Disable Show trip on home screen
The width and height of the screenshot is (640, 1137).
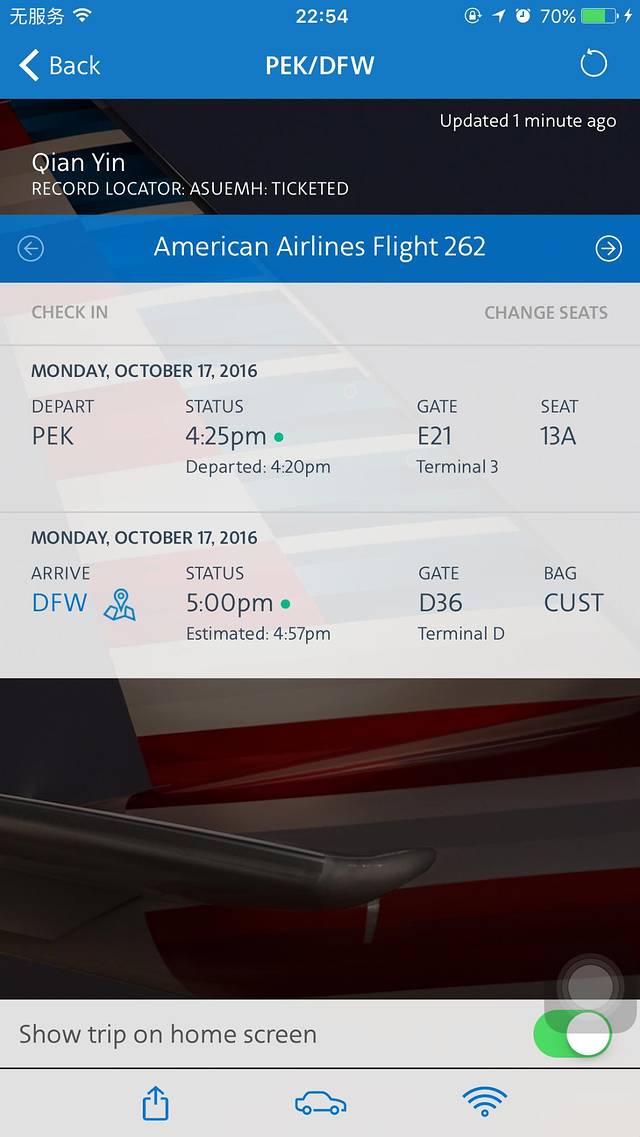(572, 1034)
